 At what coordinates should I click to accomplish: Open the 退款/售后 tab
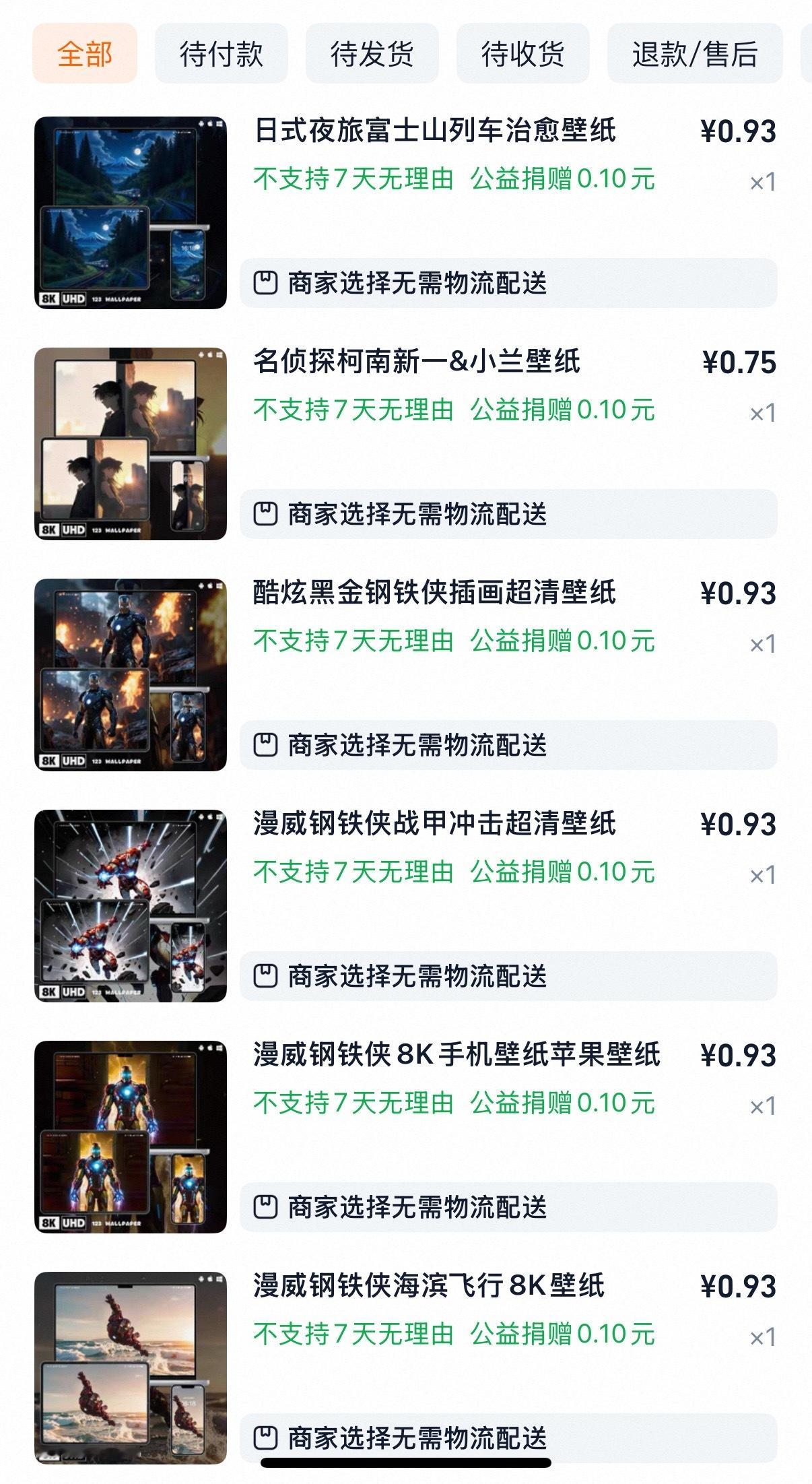pyautogui.click(x=694, y=57)
